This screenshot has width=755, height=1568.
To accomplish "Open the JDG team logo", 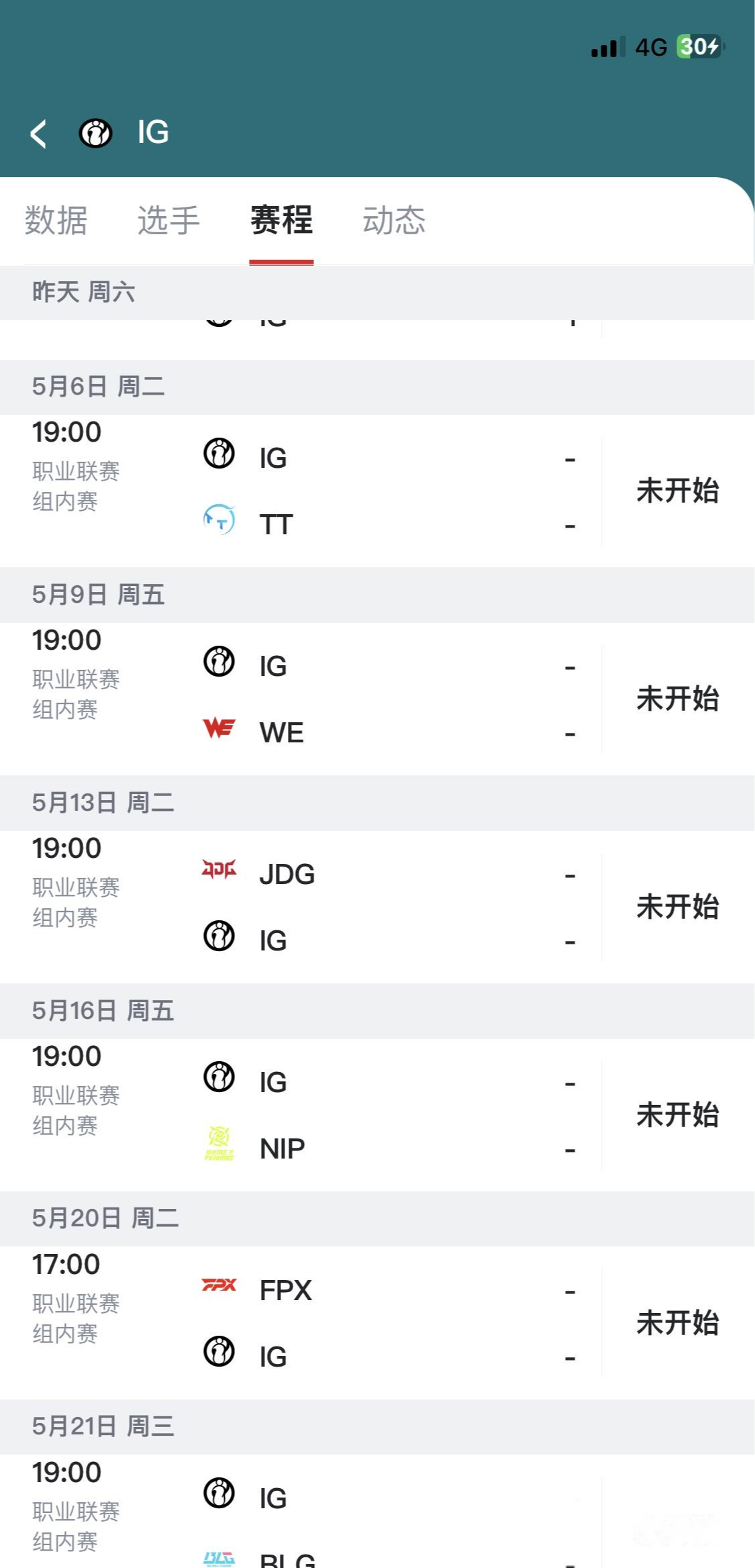I will point(218,869).
